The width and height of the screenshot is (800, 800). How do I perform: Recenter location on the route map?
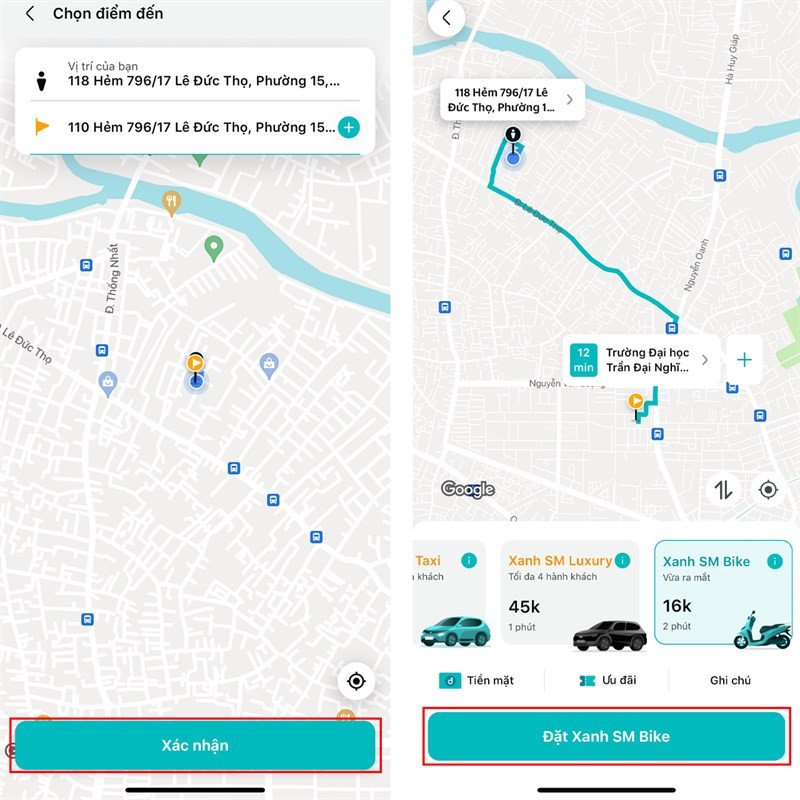pos(768,490)
